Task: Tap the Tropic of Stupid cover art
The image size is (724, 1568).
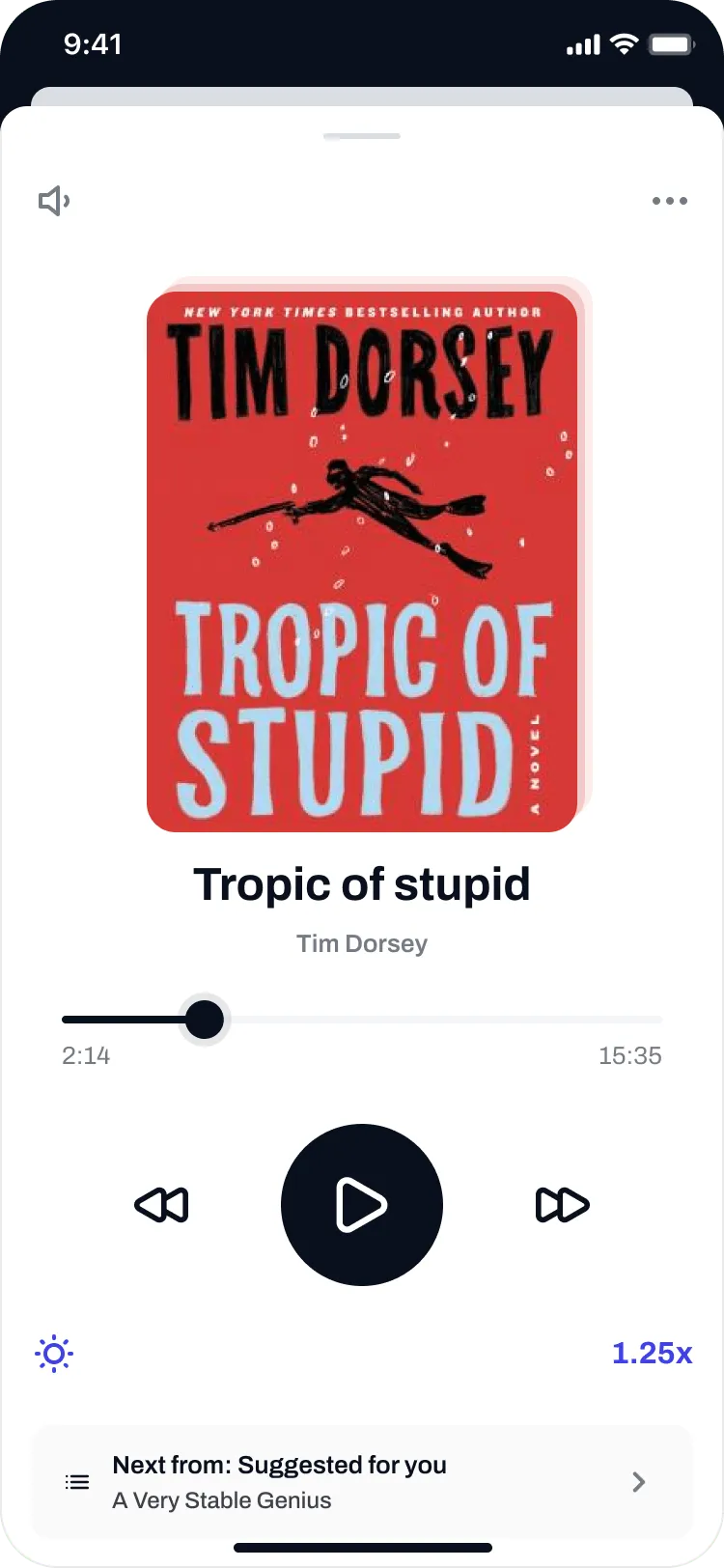Action: pyautogui.click(x=362, y=561)
